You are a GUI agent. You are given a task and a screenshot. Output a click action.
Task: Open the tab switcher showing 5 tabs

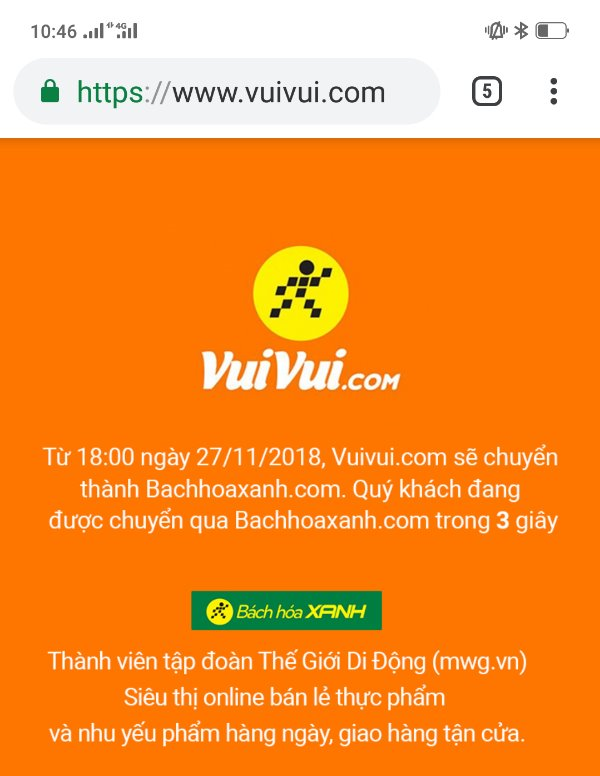pyautogui.click(x=486, y=92)
